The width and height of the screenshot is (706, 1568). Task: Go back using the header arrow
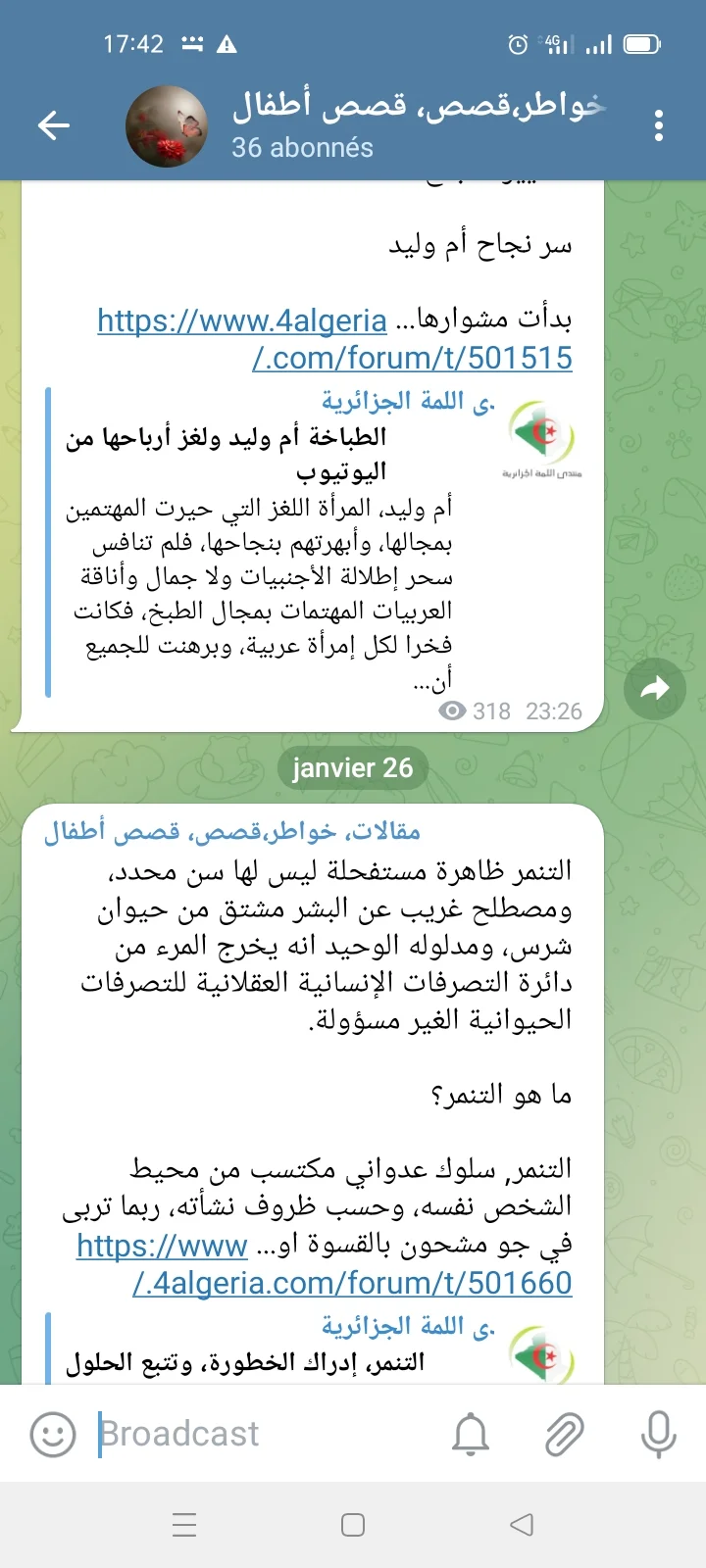[x=54, y=125]
